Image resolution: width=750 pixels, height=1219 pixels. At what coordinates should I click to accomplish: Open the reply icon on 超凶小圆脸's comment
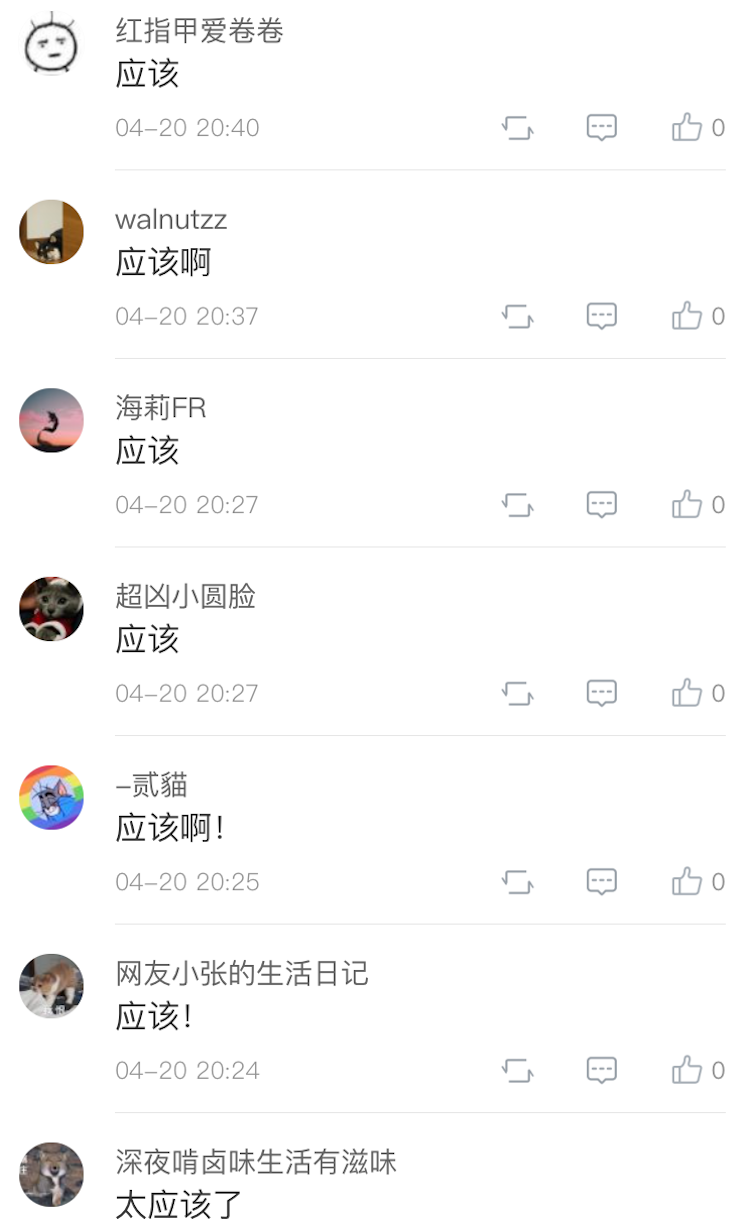601,693
